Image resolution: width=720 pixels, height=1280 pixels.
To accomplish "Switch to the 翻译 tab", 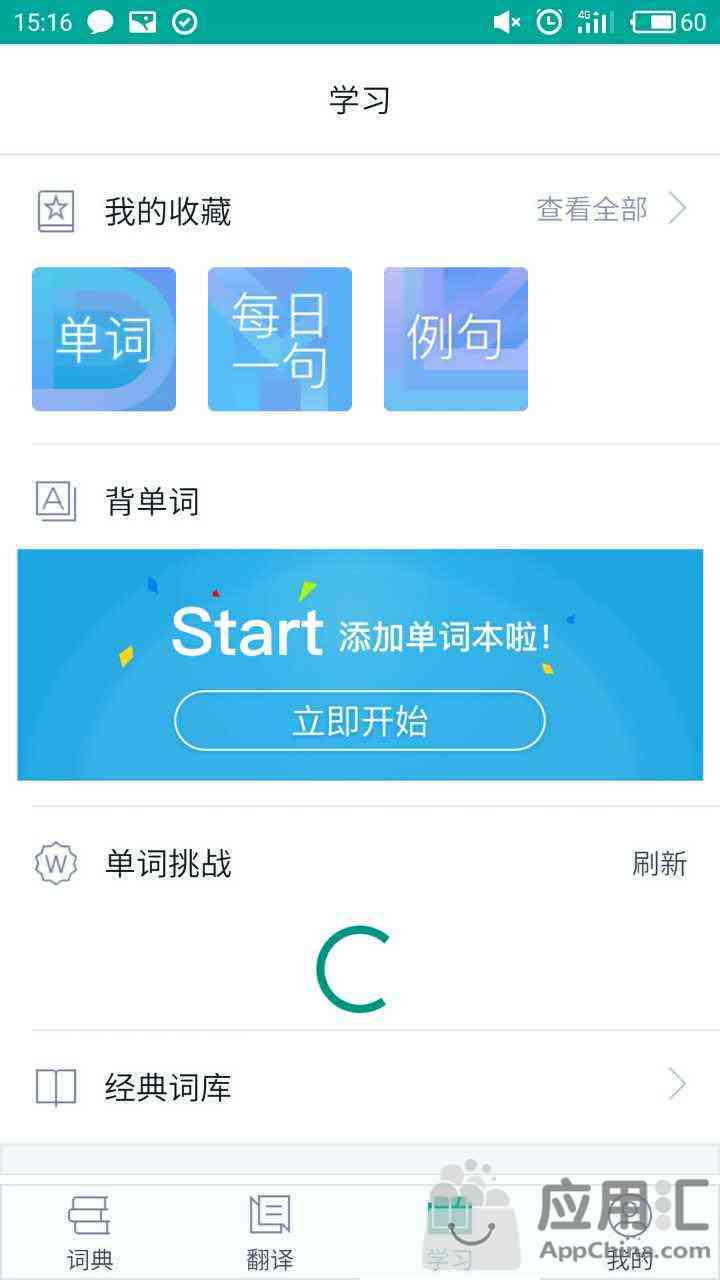I will [270, 1232].
